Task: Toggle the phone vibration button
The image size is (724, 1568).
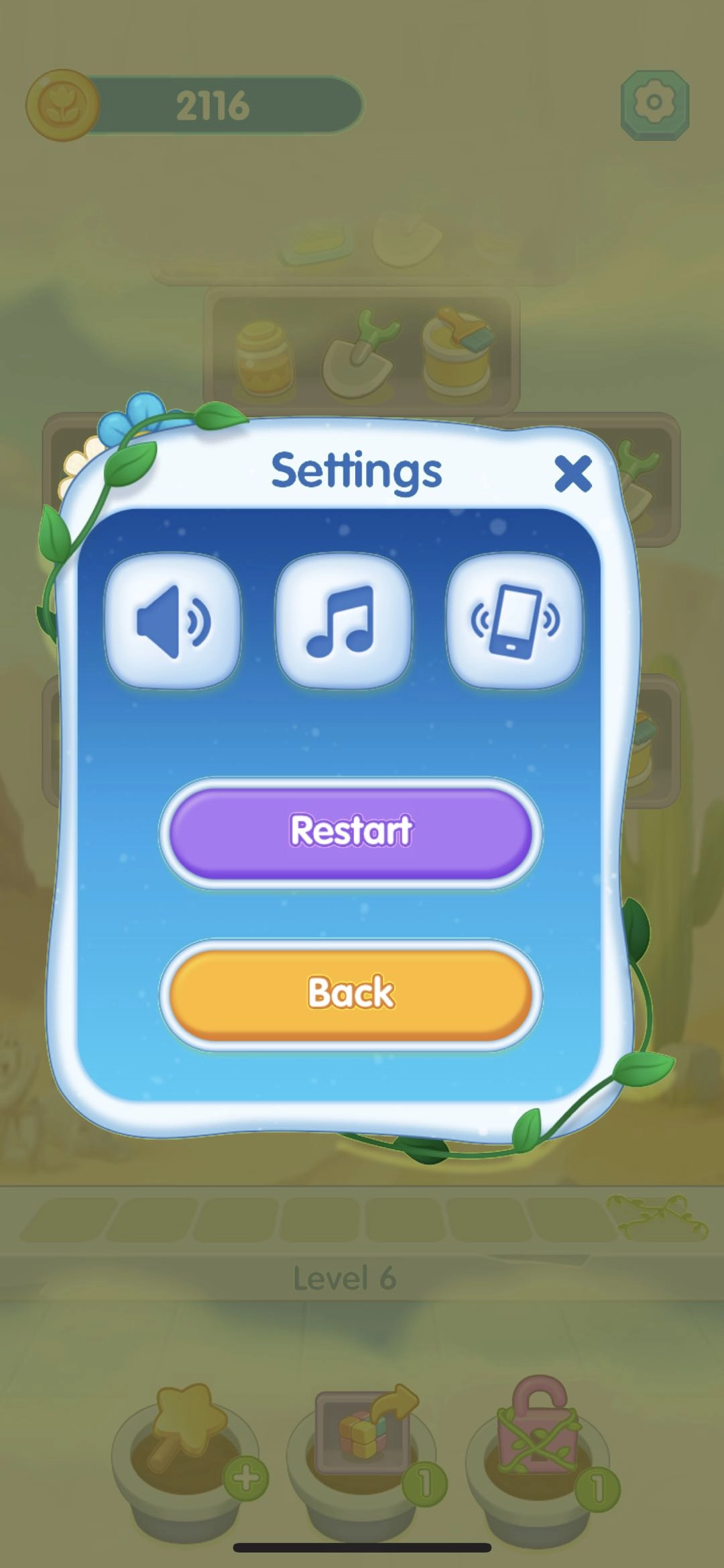Action: coord(514,621)
